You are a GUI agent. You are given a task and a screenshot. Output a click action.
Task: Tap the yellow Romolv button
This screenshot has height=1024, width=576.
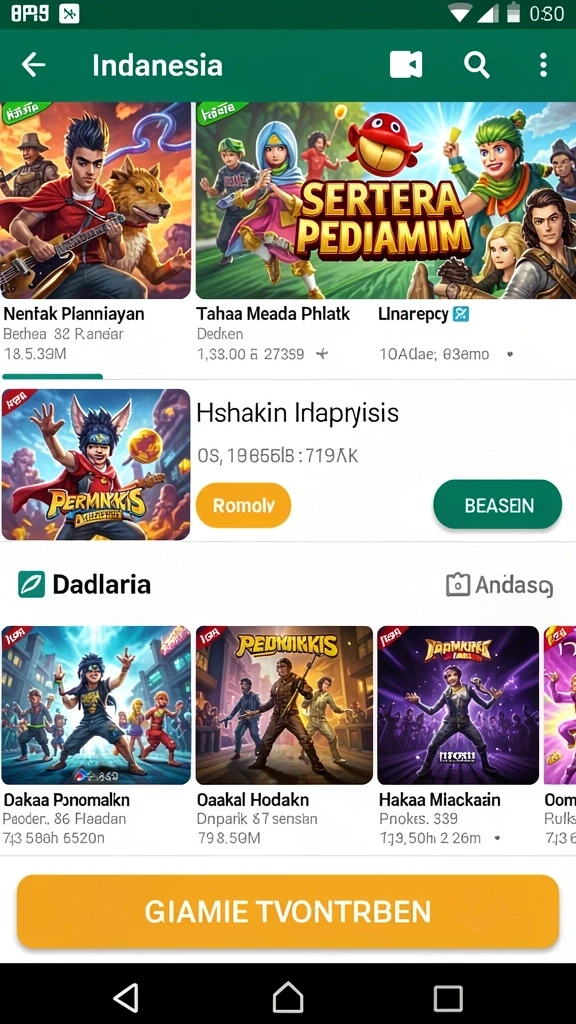click(243, 505)
